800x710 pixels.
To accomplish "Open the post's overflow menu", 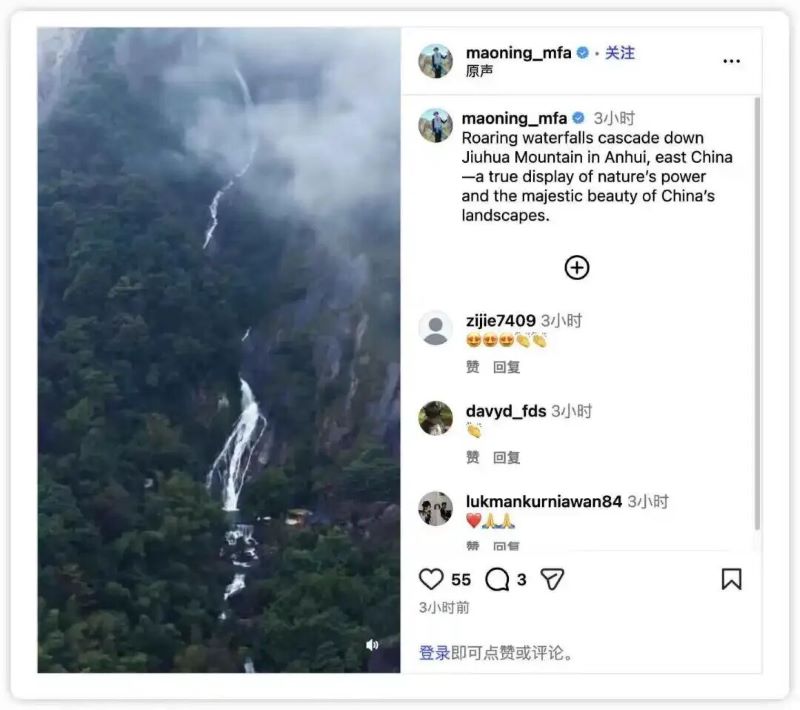I will click(x=731, y=61).
